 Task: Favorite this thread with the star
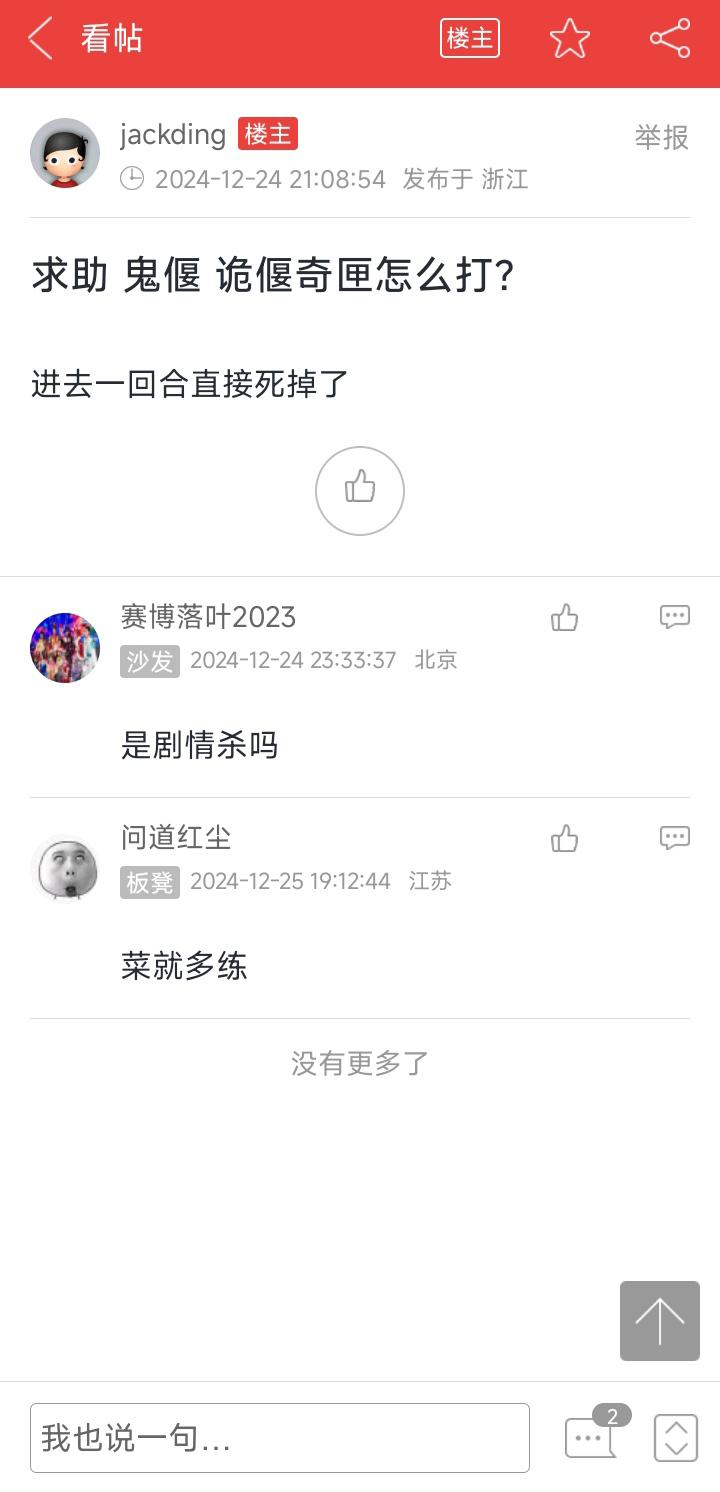point(570,39)
